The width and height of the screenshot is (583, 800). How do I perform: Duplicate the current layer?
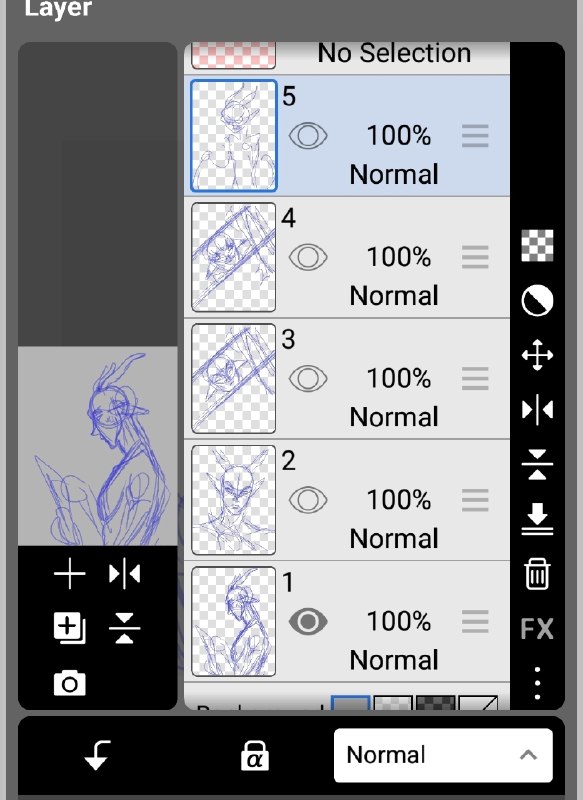click(69, 628)
